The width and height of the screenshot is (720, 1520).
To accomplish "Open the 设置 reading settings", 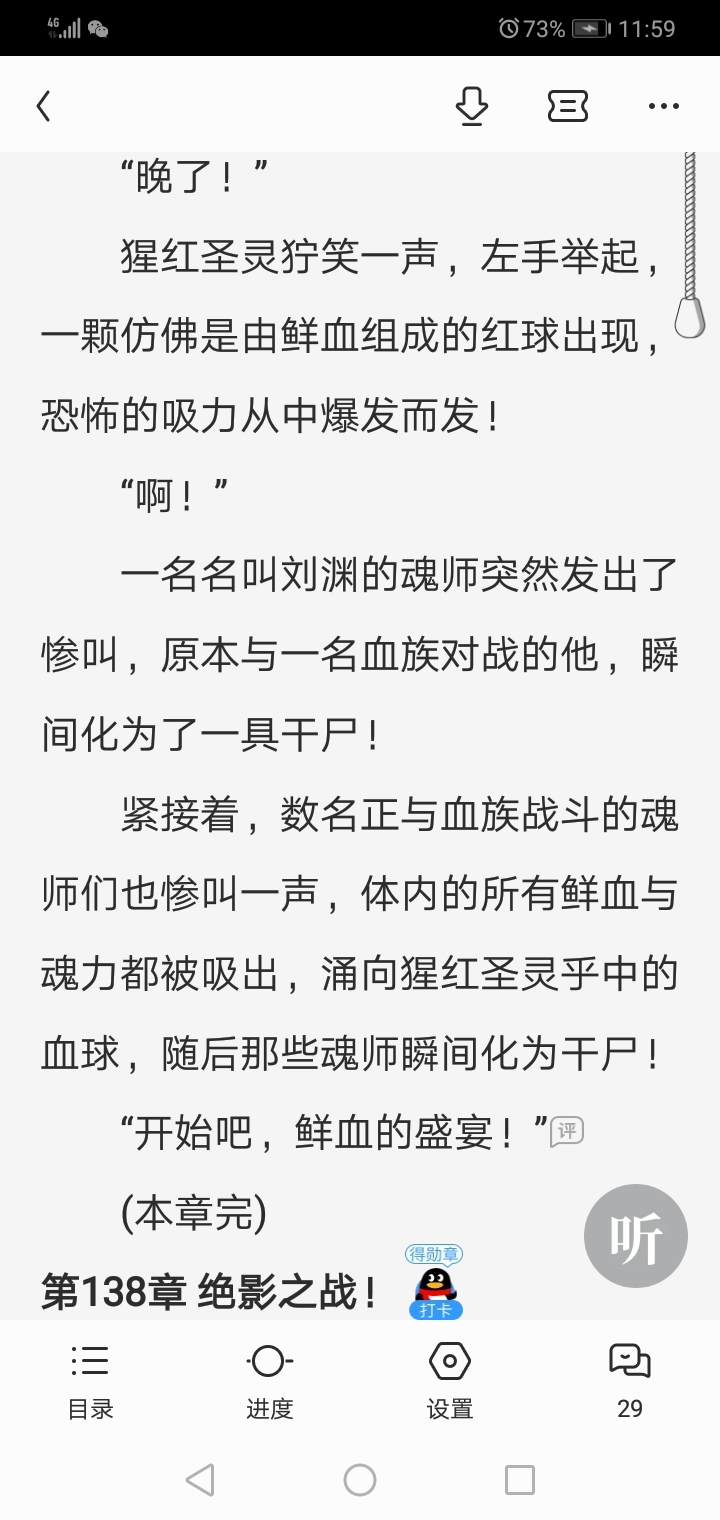I will (x=449, y=1380).
